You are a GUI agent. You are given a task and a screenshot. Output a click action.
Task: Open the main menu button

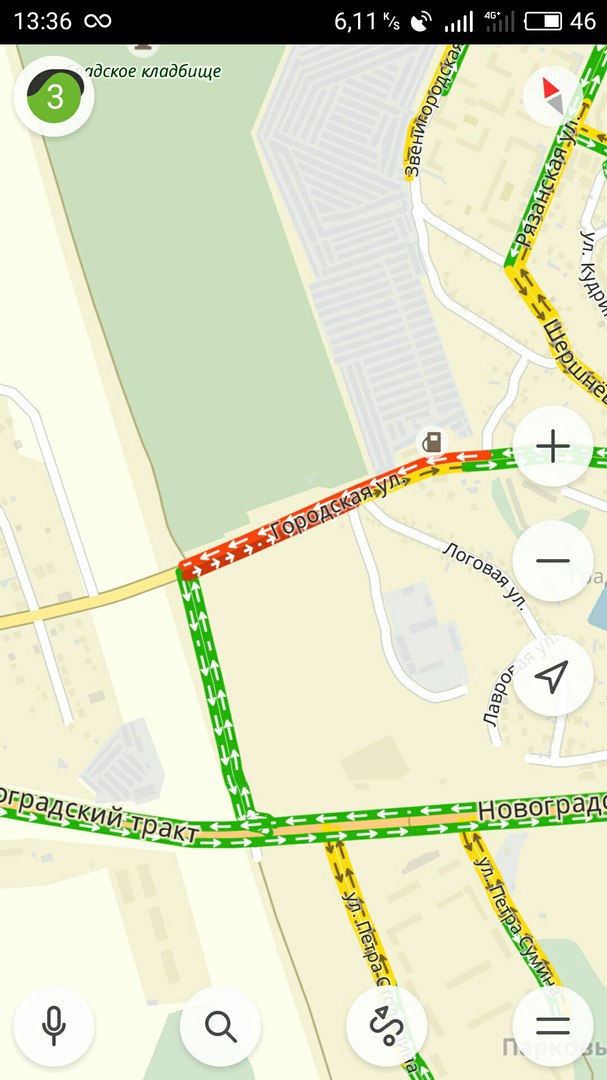tap(552, 1026)
